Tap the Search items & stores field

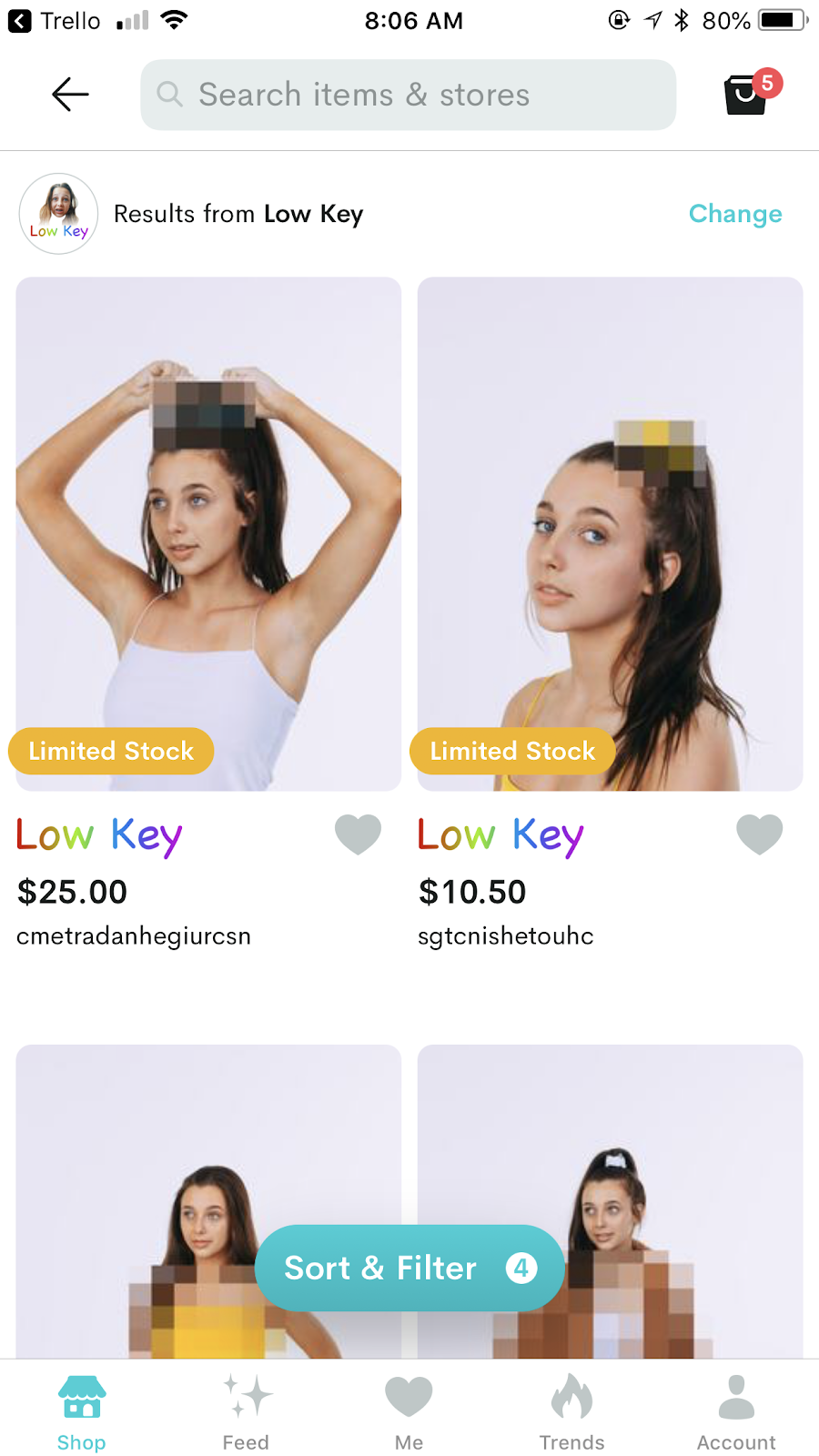click(408, 95)
